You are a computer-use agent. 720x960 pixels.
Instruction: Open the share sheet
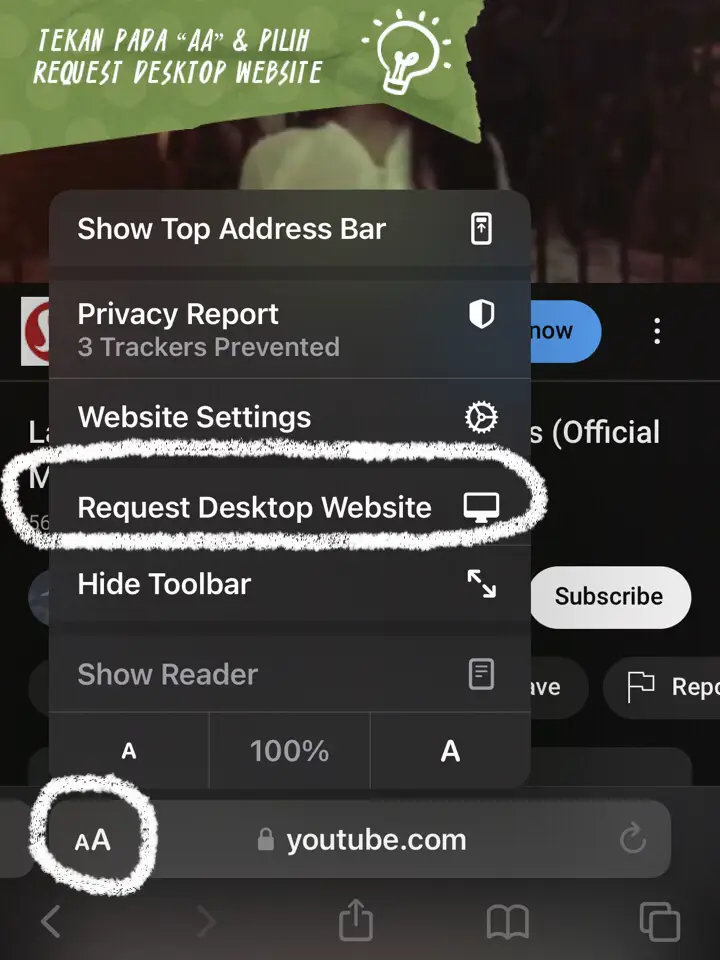(x=355, y=921)
